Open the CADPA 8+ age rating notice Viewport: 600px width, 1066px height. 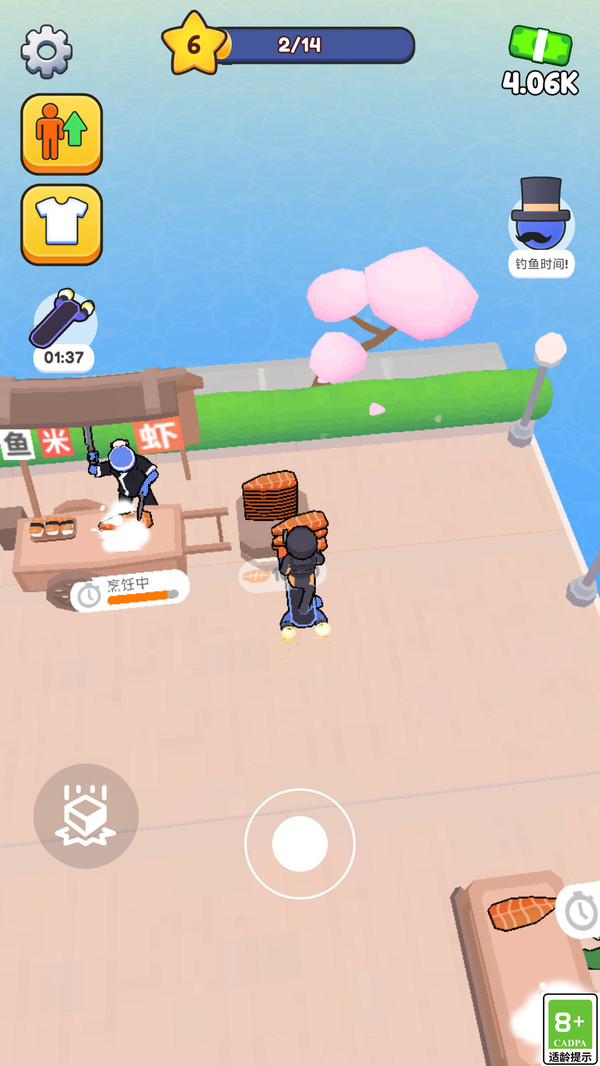(x=570, y=1027)
